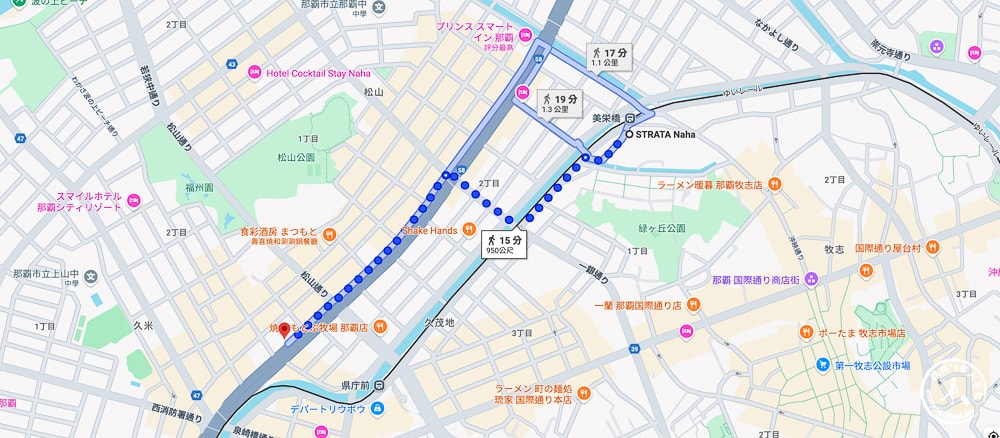
Task: Open the 国際通り屋台村 restaurant marker
Action: point(930,246)
